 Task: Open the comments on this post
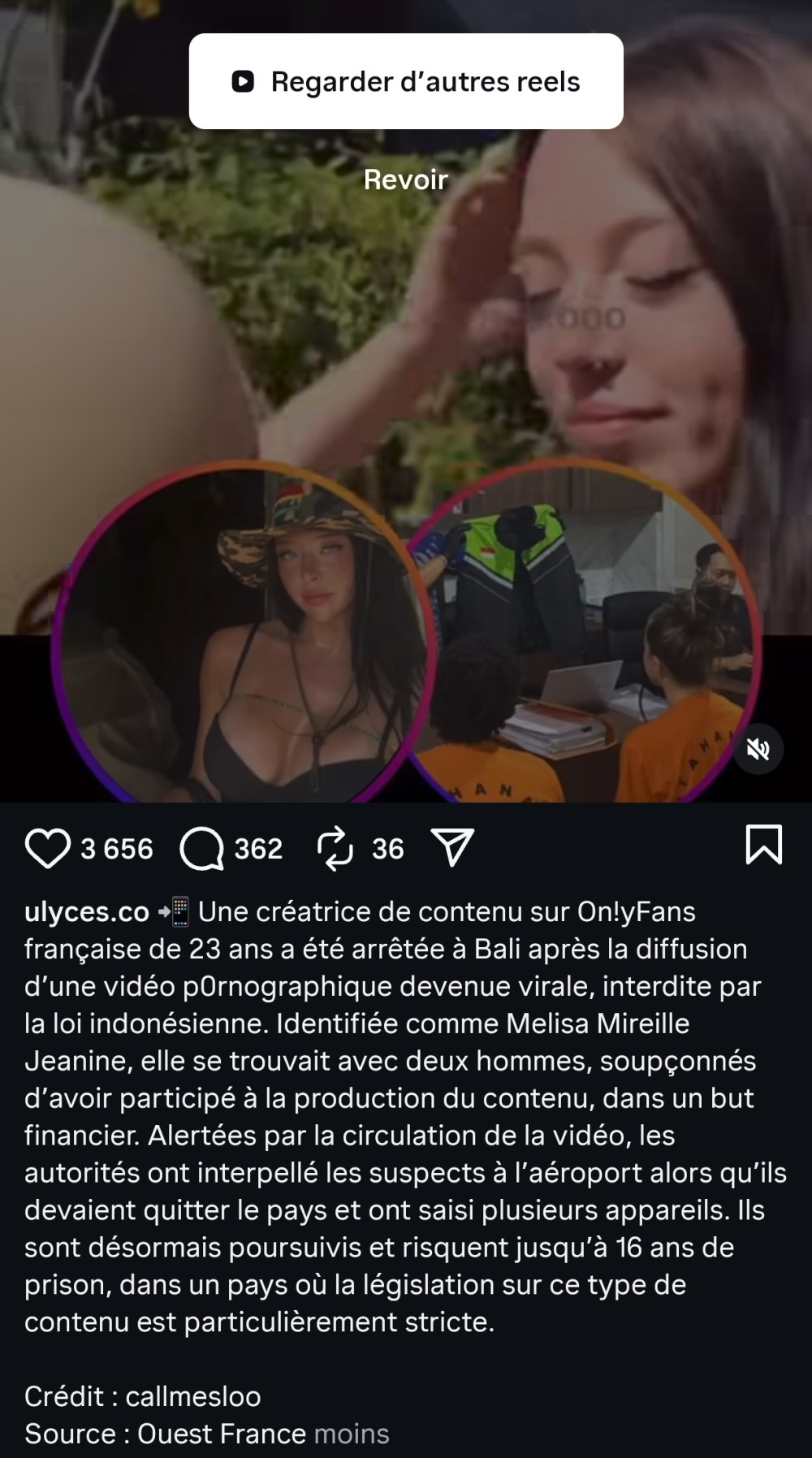(x=201, y=849)
